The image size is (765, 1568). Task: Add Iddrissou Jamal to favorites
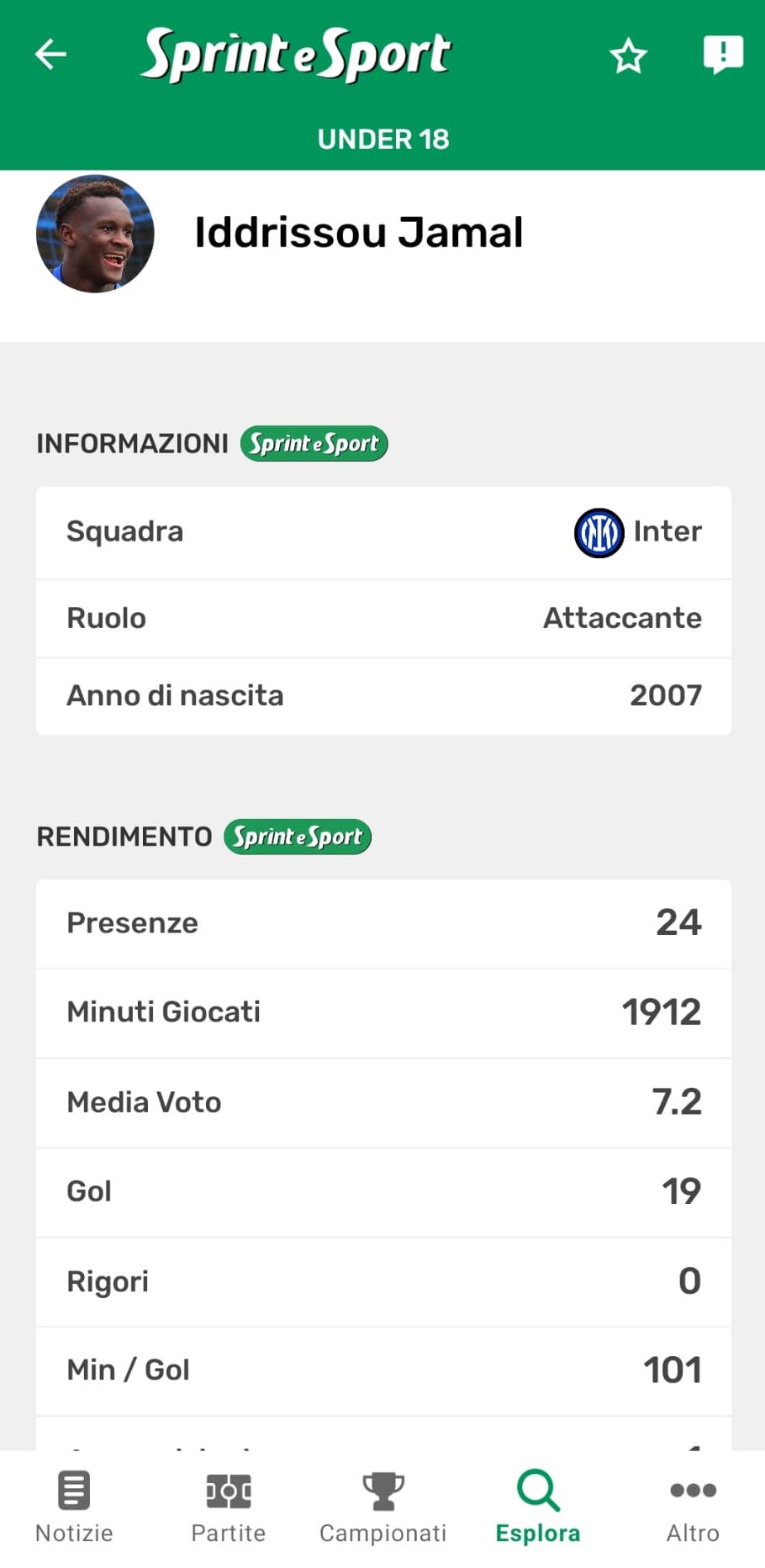(628, 56)
